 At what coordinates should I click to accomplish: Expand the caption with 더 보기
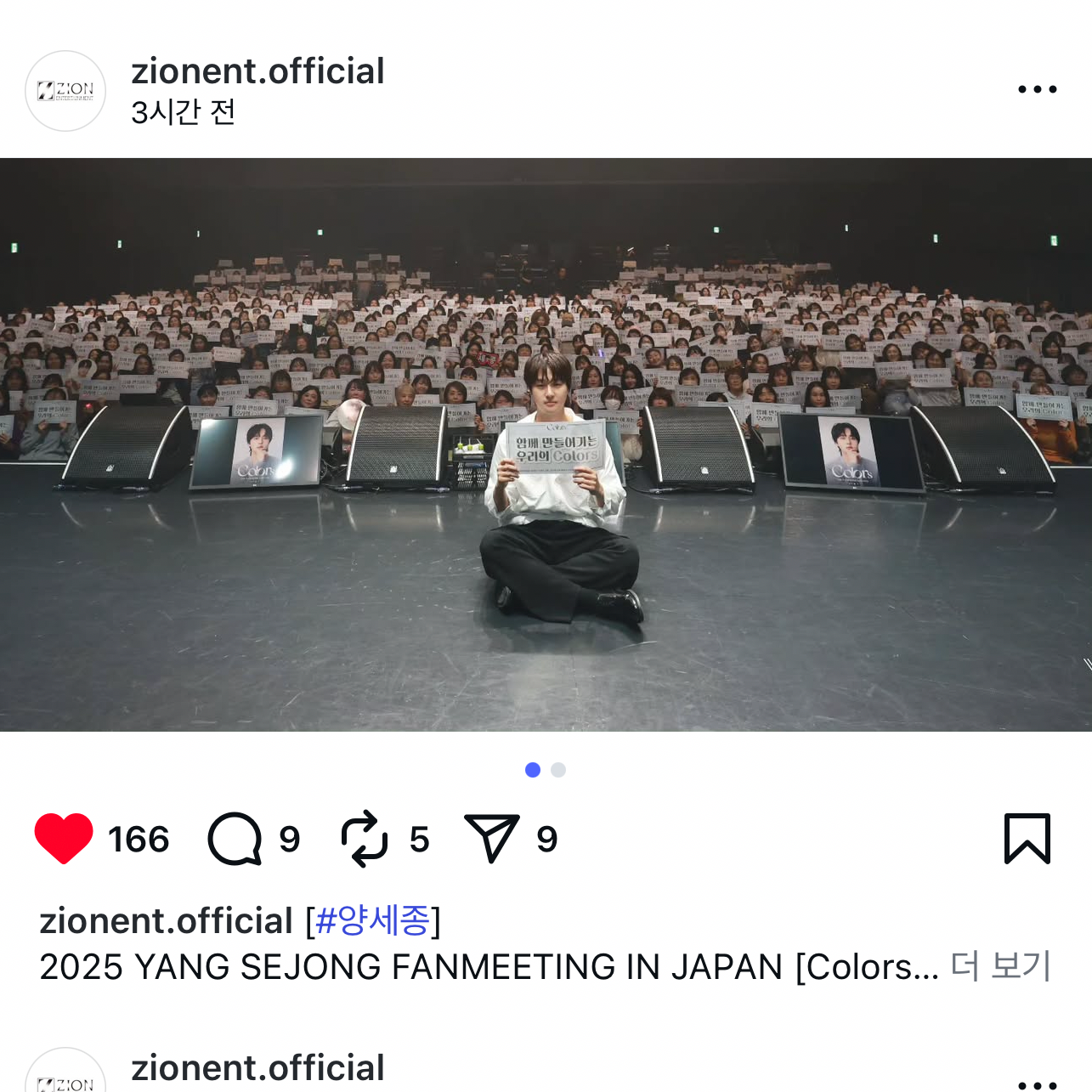[1000, 966]
